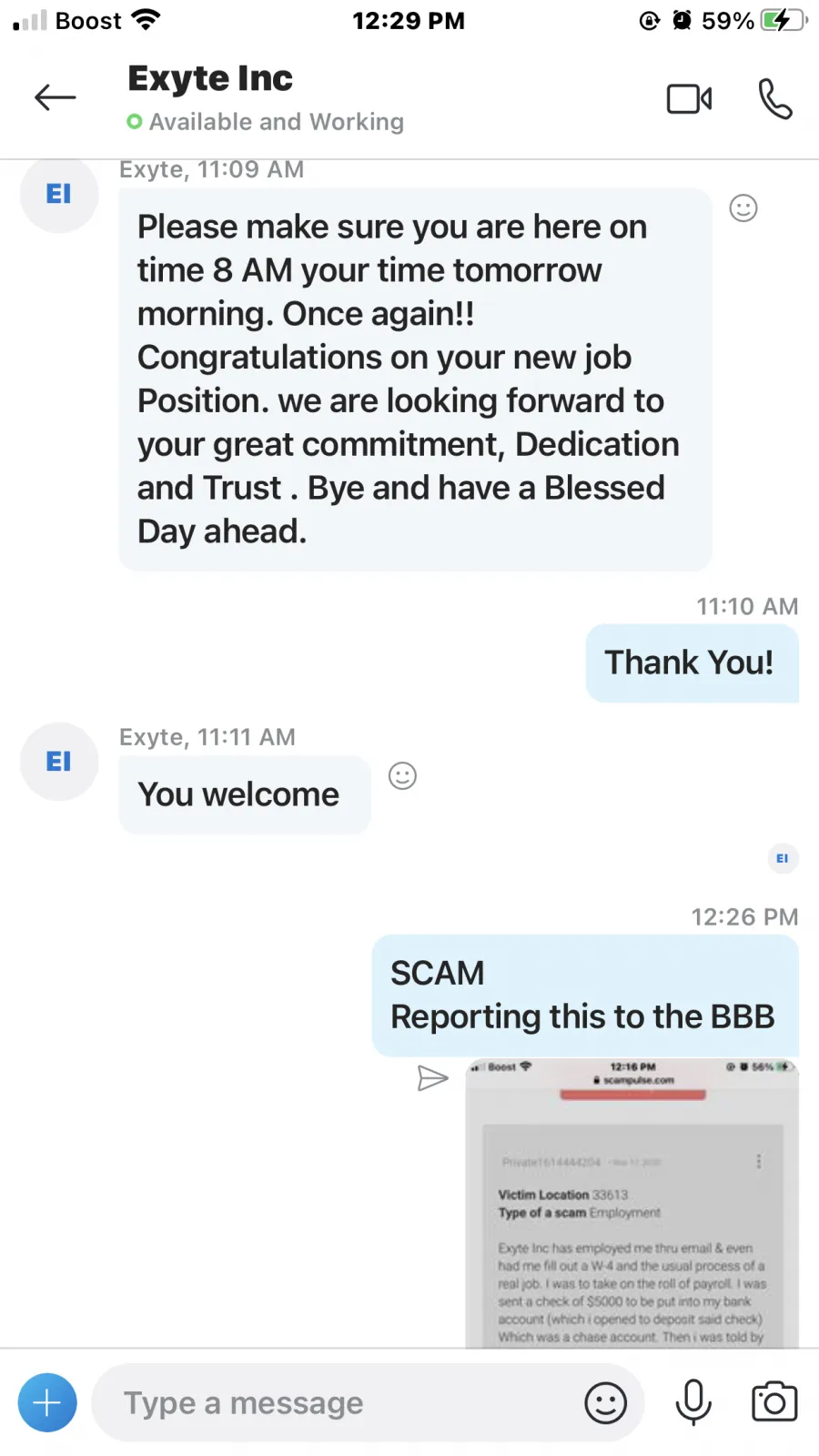Start a video call with Exyte Inc
Screen dimensions: 819x1456
(x=689, y=98)
